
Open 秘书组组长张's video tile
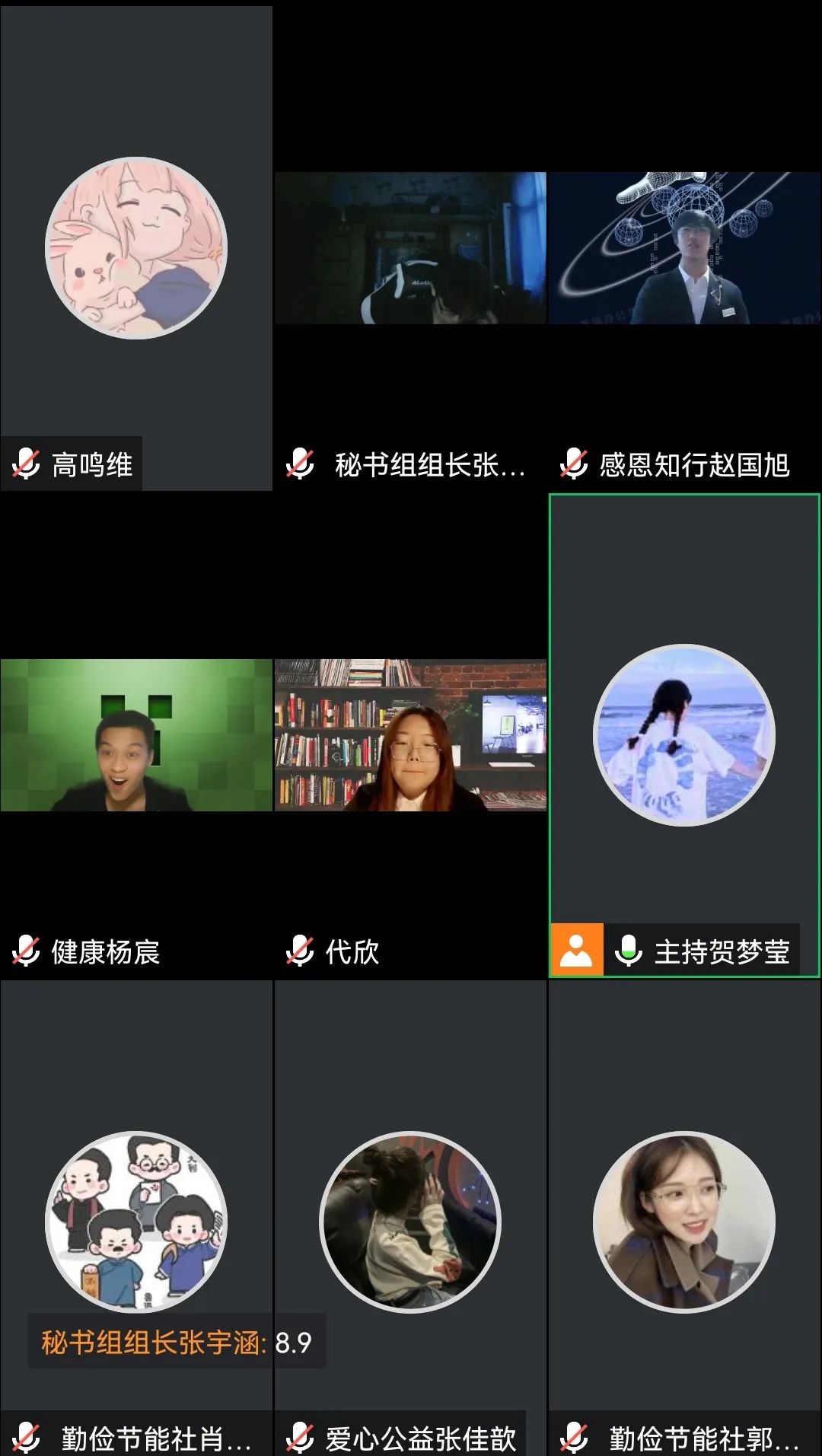click(410, 248)
